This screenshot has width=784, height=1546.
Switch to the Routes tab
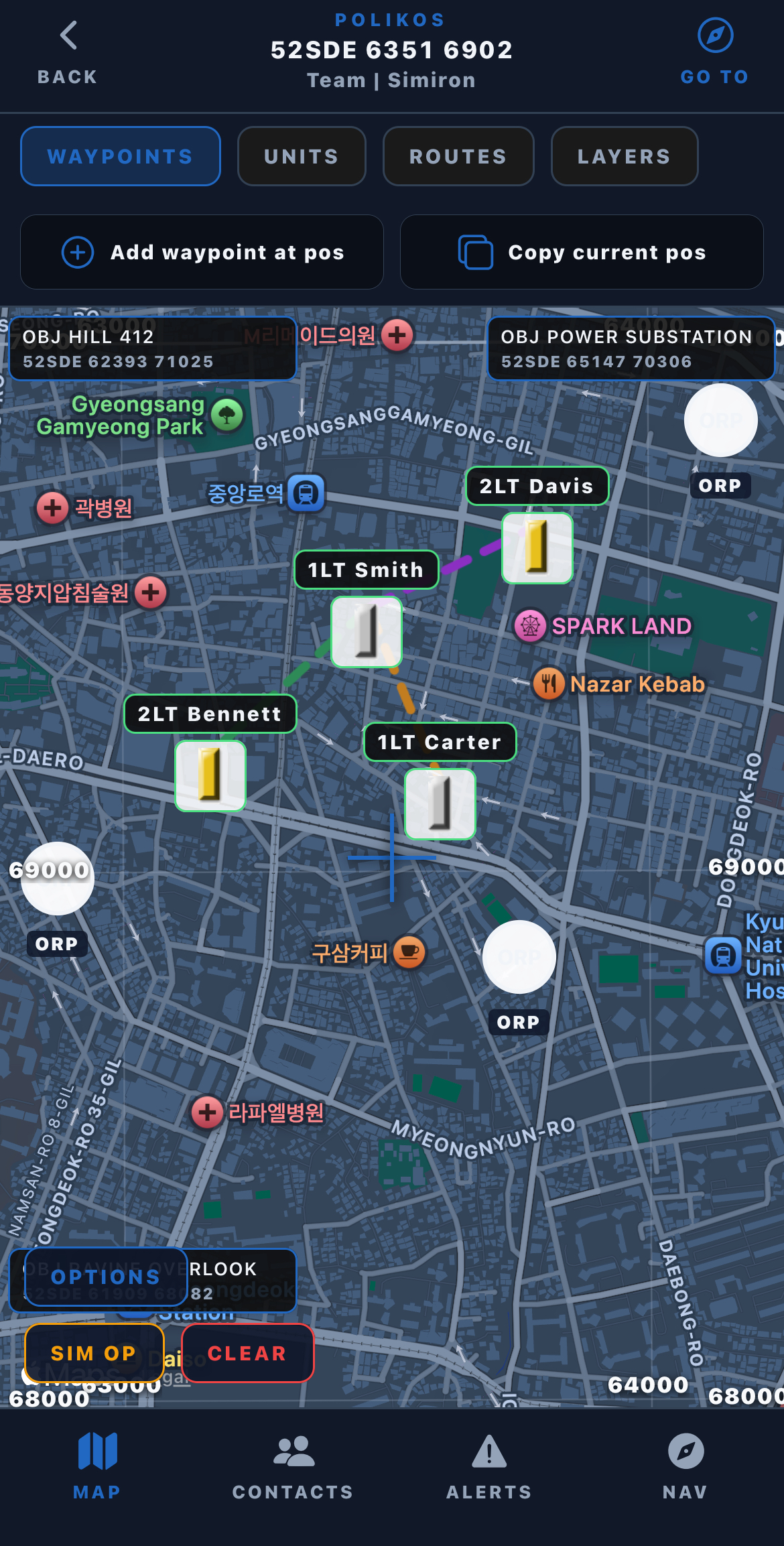tap(458, 156)
